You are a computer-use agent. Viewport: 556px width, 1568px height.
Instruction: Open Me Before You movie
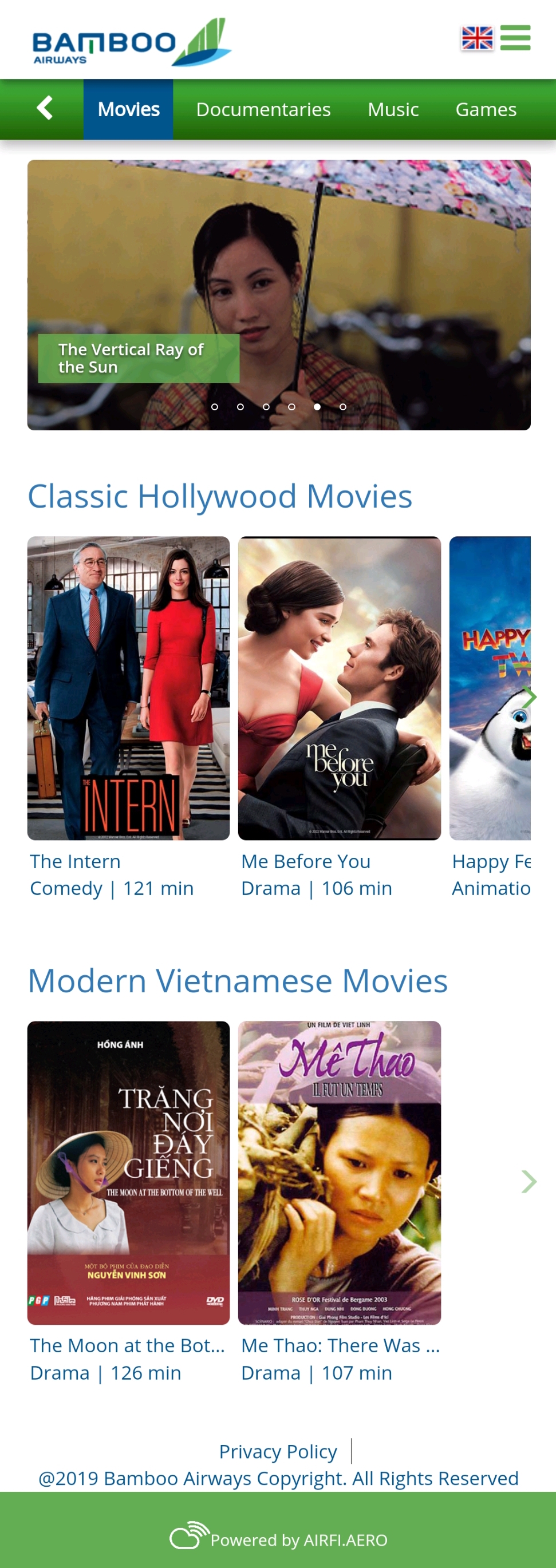click(339, 688)
